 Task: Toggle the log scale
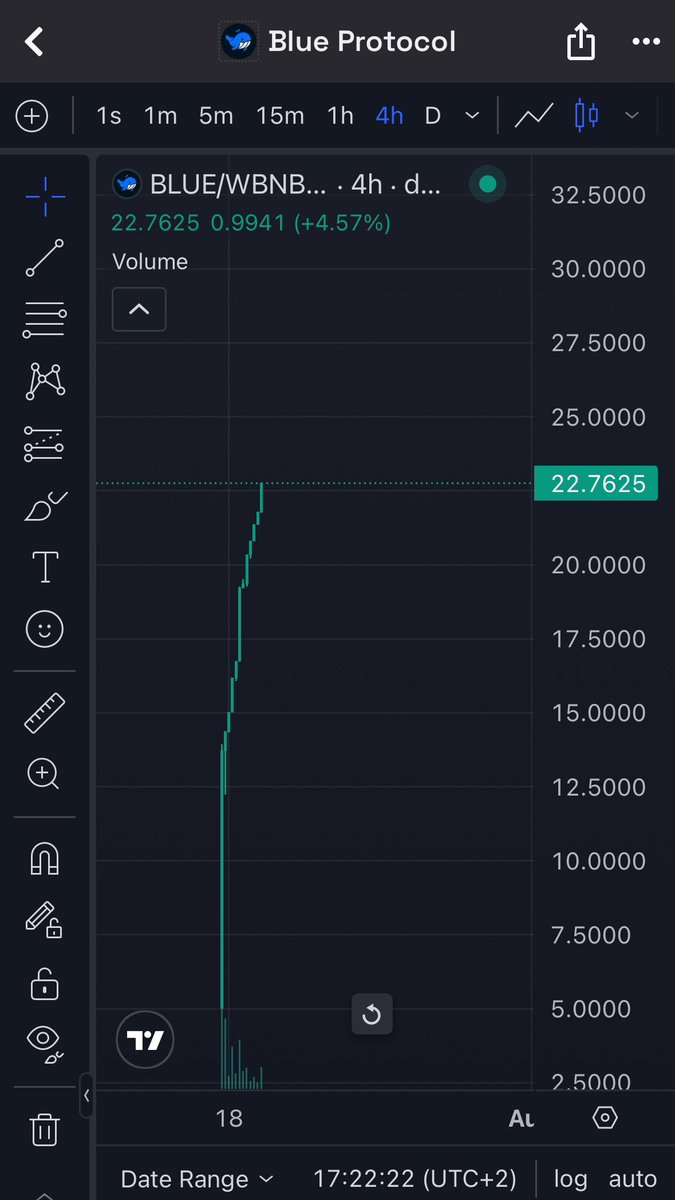coord(570,1180)
